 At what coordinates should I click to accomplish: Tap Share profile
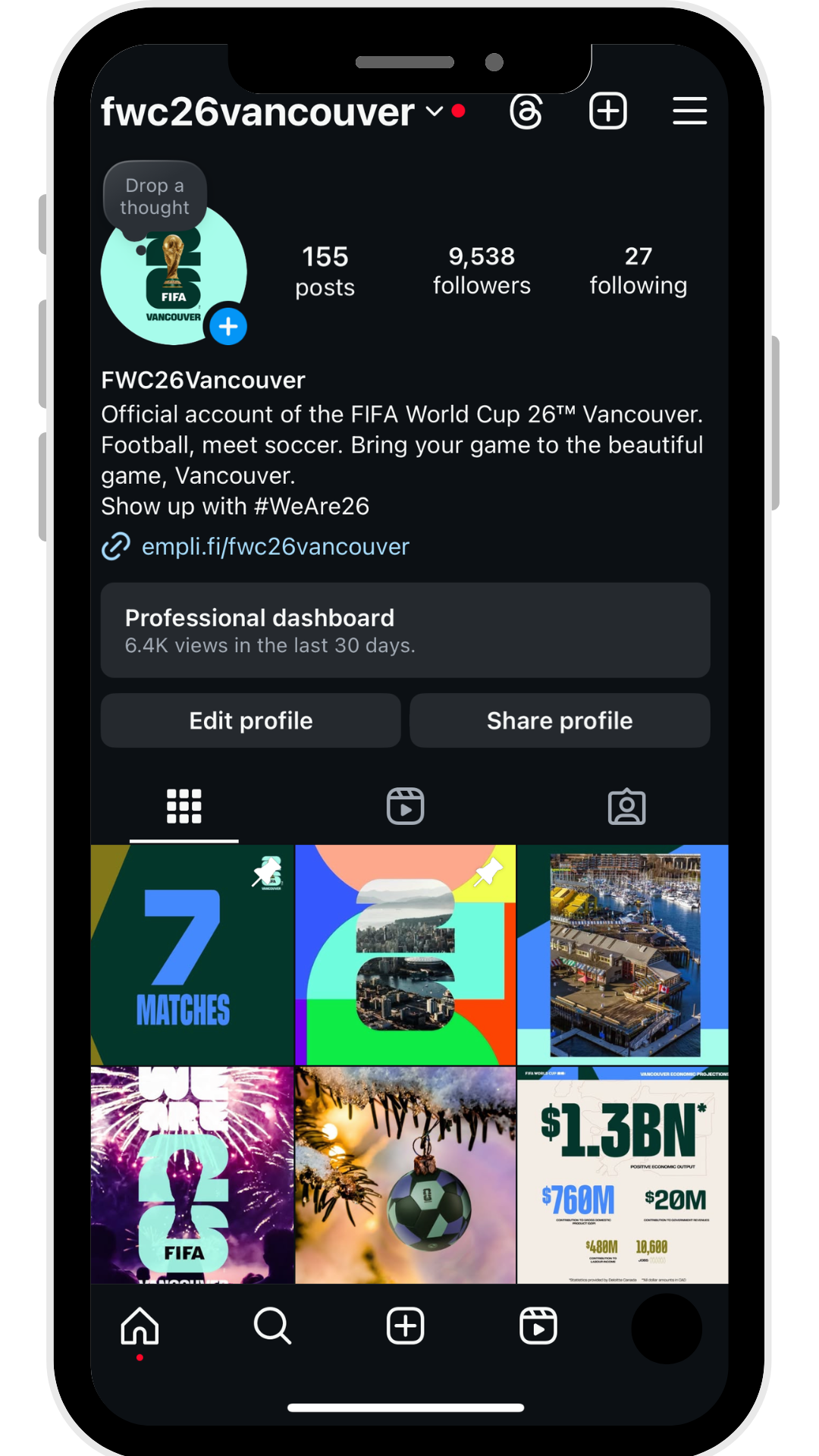click(x=560, y=720)
